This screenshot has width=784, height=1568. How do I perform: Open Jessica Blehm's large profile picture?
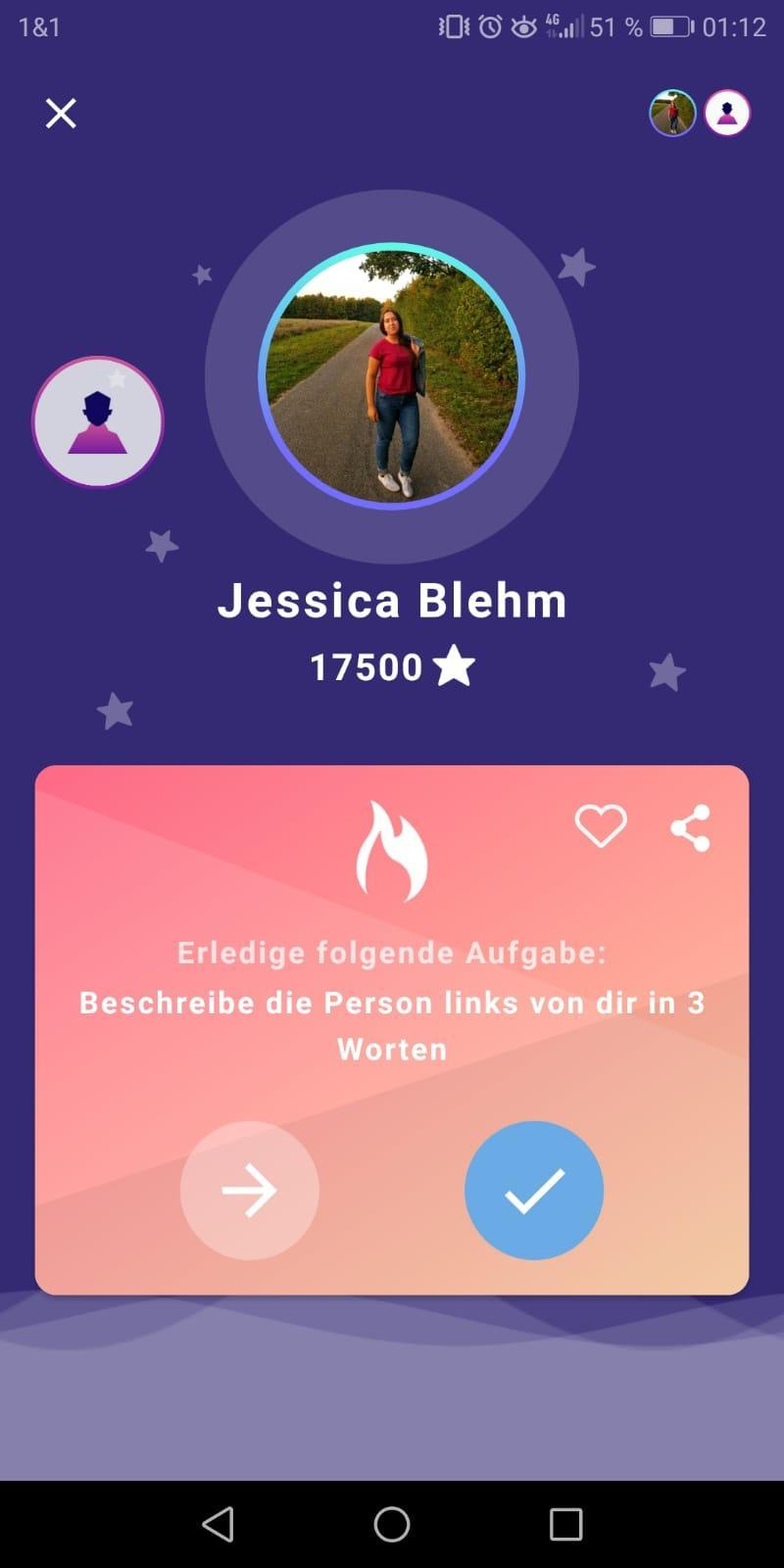tap(391, 376)
